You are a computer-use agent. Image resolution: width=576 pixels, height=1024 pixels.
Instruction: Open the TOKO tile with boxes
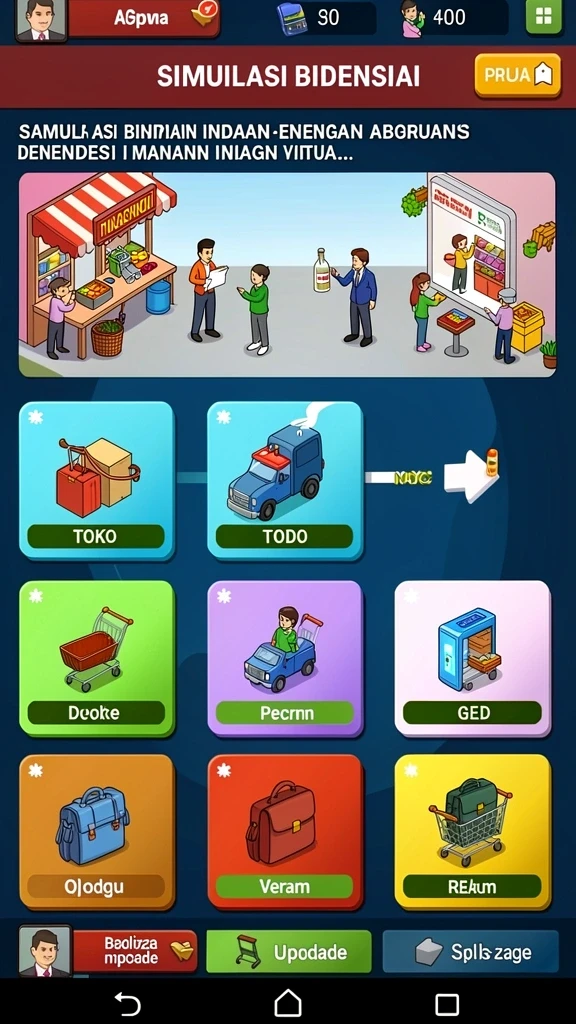pyautogui.click(x=97, y=481)
